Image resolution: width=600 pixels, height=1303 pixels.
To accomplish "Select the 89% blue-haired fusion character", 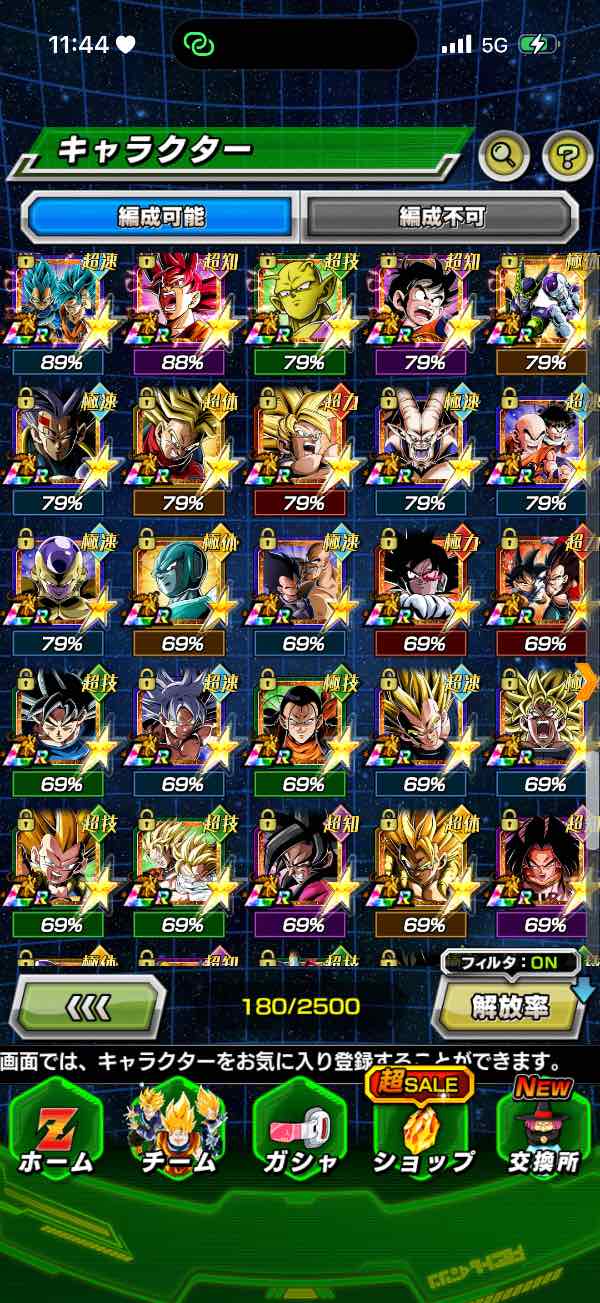I will pos(62,305).
